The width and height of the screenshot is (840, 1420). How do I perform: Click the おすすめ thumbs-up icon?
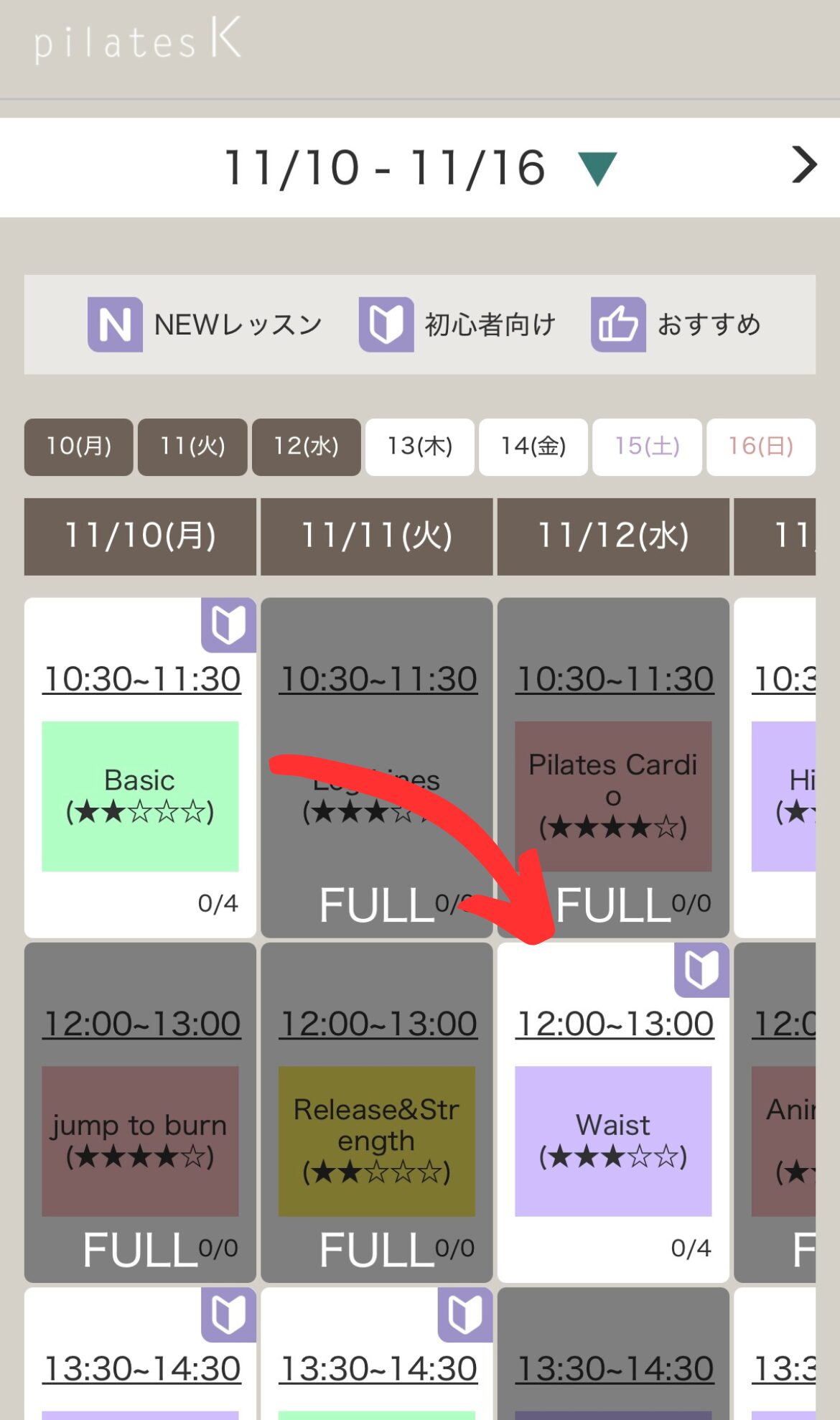pos(619,324)
